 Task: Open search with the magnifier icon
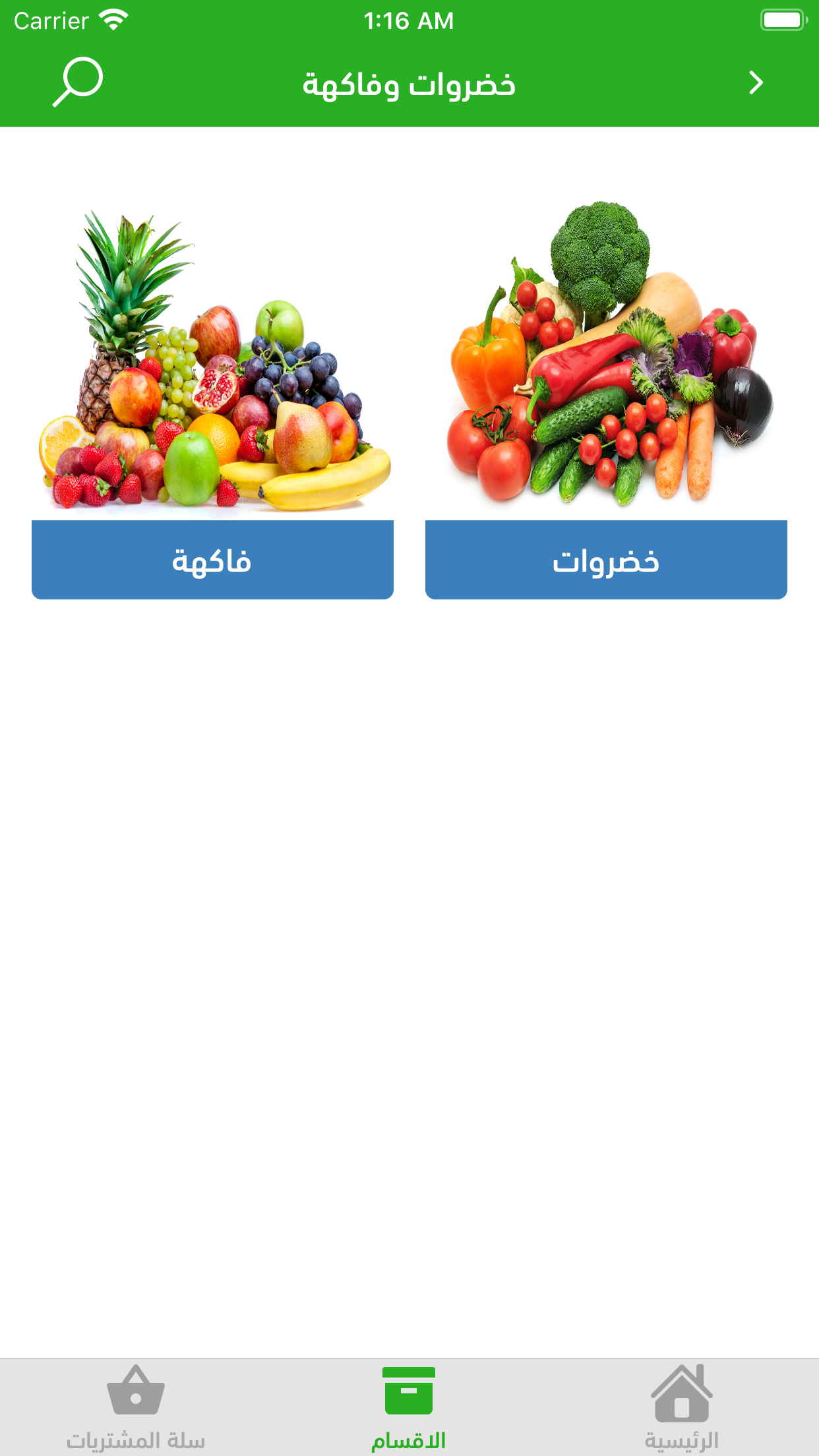click(78, 82)
